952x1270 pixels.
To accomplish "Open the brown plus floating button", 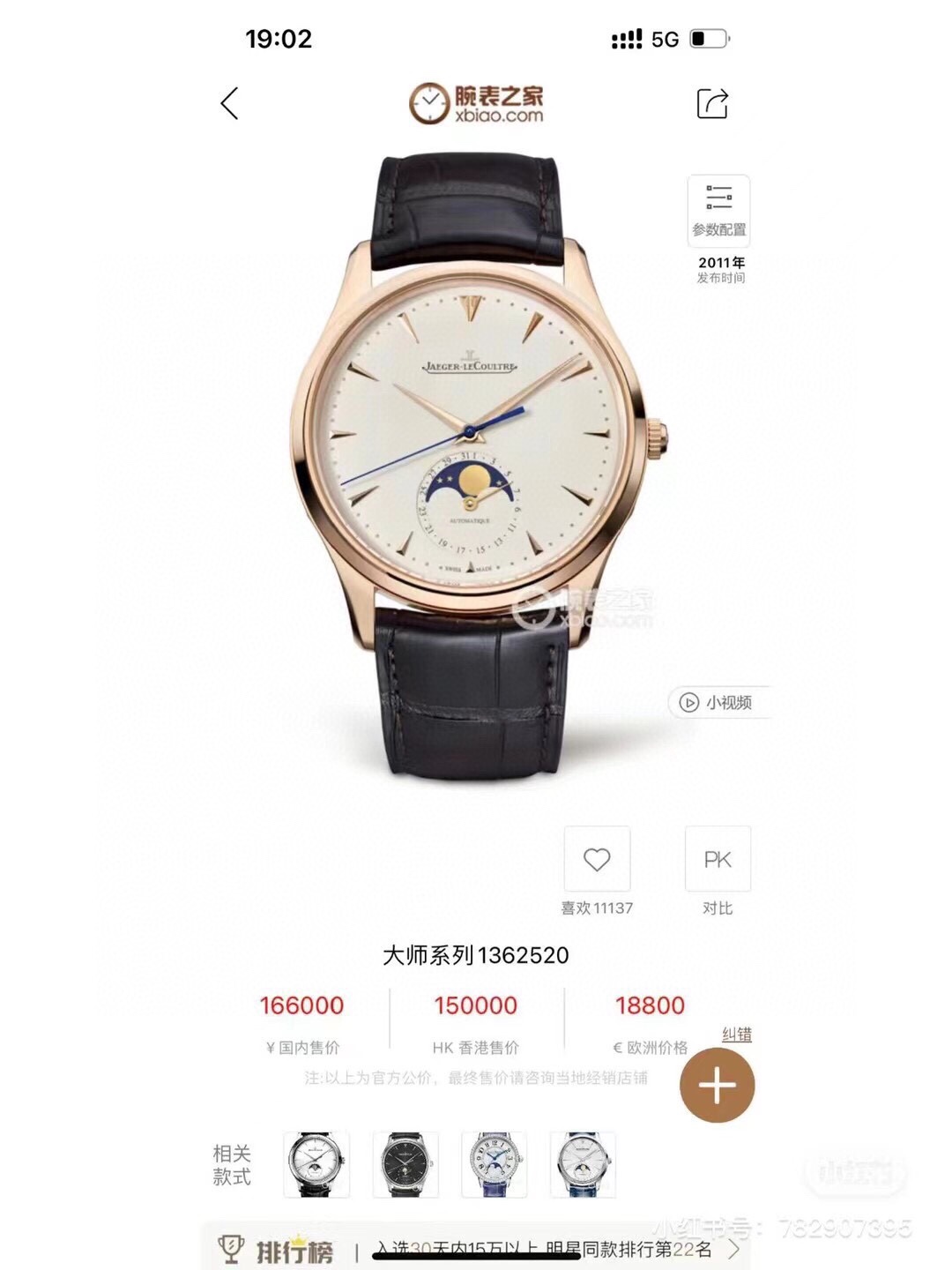I will coord(717,1086).
